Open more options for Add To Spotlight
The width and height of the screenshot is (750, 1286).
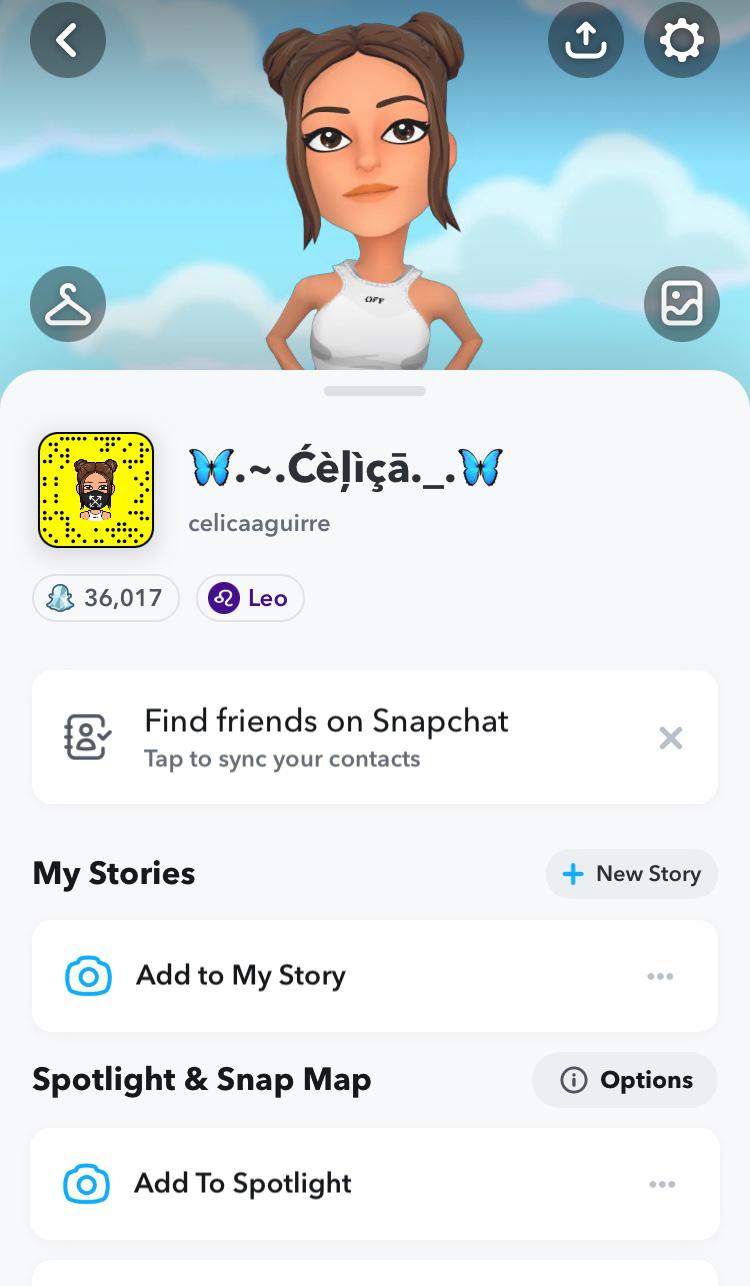pyautogui.click(x=661, y=1184)
